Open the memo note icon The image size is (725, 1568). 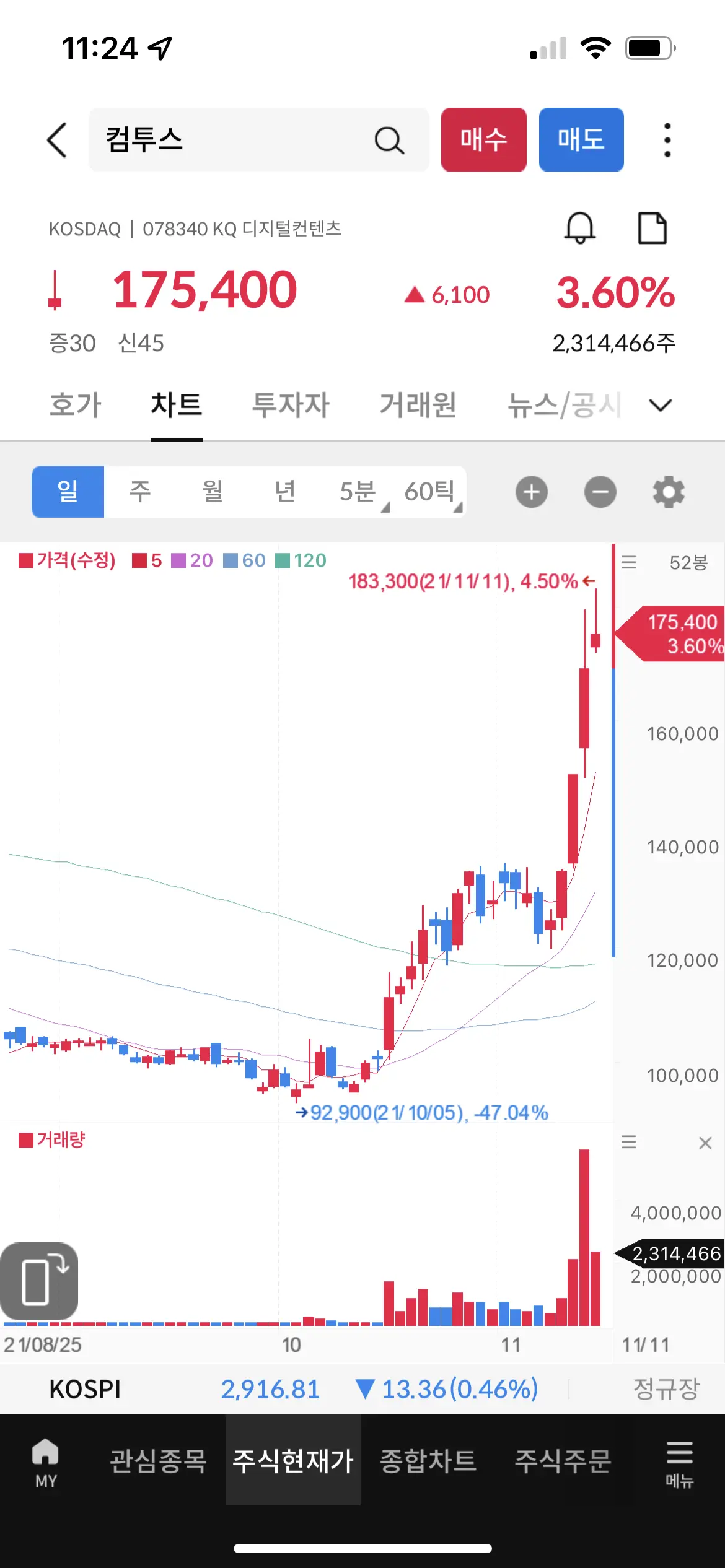(652, 228)
